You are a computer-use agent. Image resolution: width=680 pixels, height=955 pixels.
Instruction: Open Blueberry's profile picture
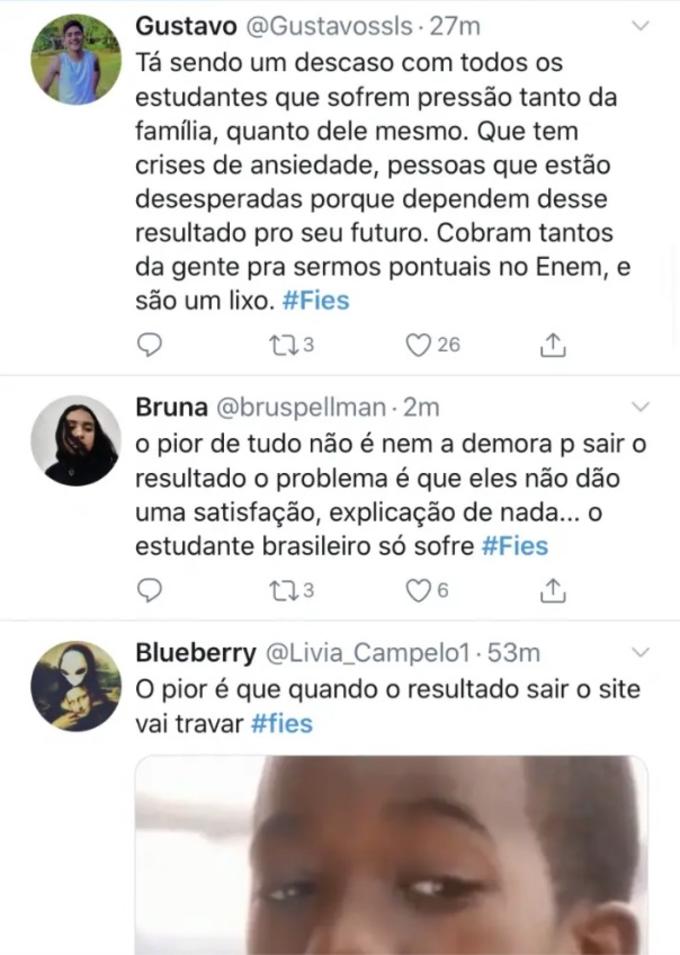tap(76, 686)
